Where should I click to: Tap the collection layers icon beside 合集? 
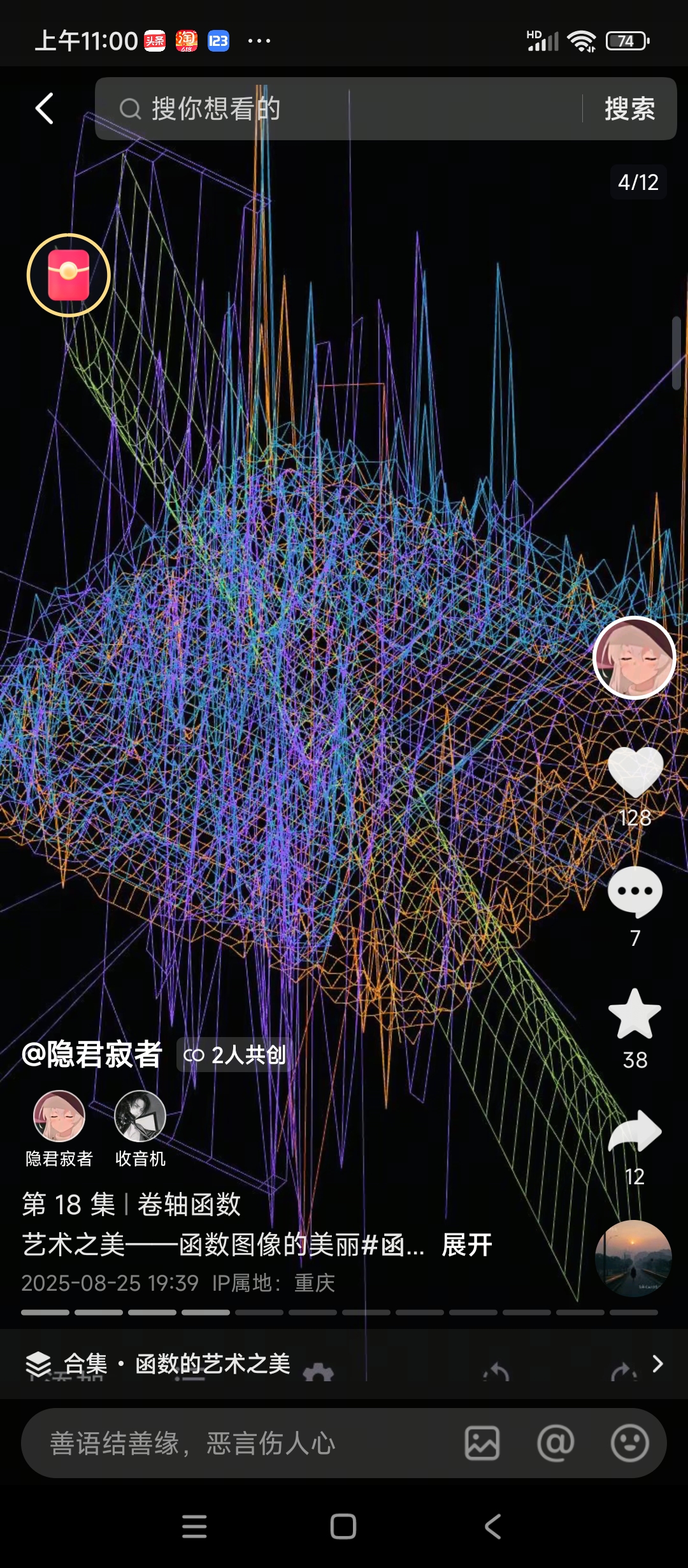tap(39, 1363)
